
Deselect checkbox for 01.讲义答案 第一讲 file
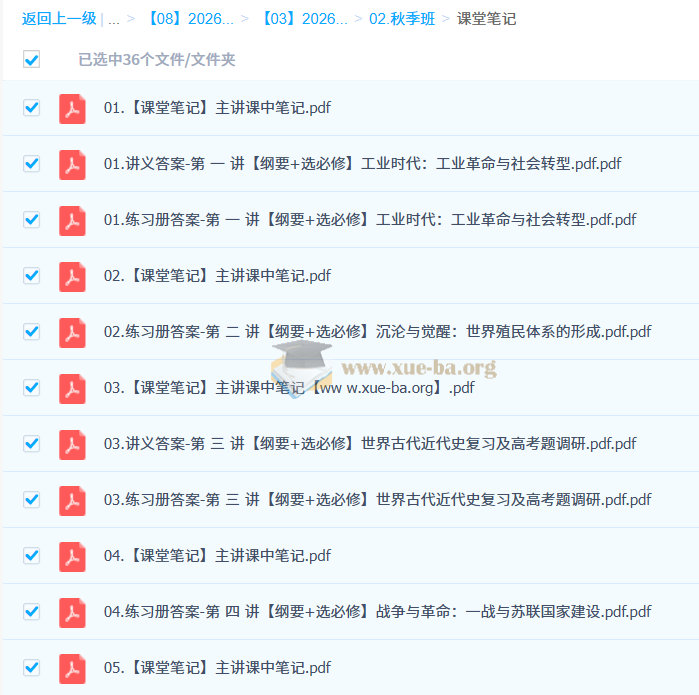[32, 164]
